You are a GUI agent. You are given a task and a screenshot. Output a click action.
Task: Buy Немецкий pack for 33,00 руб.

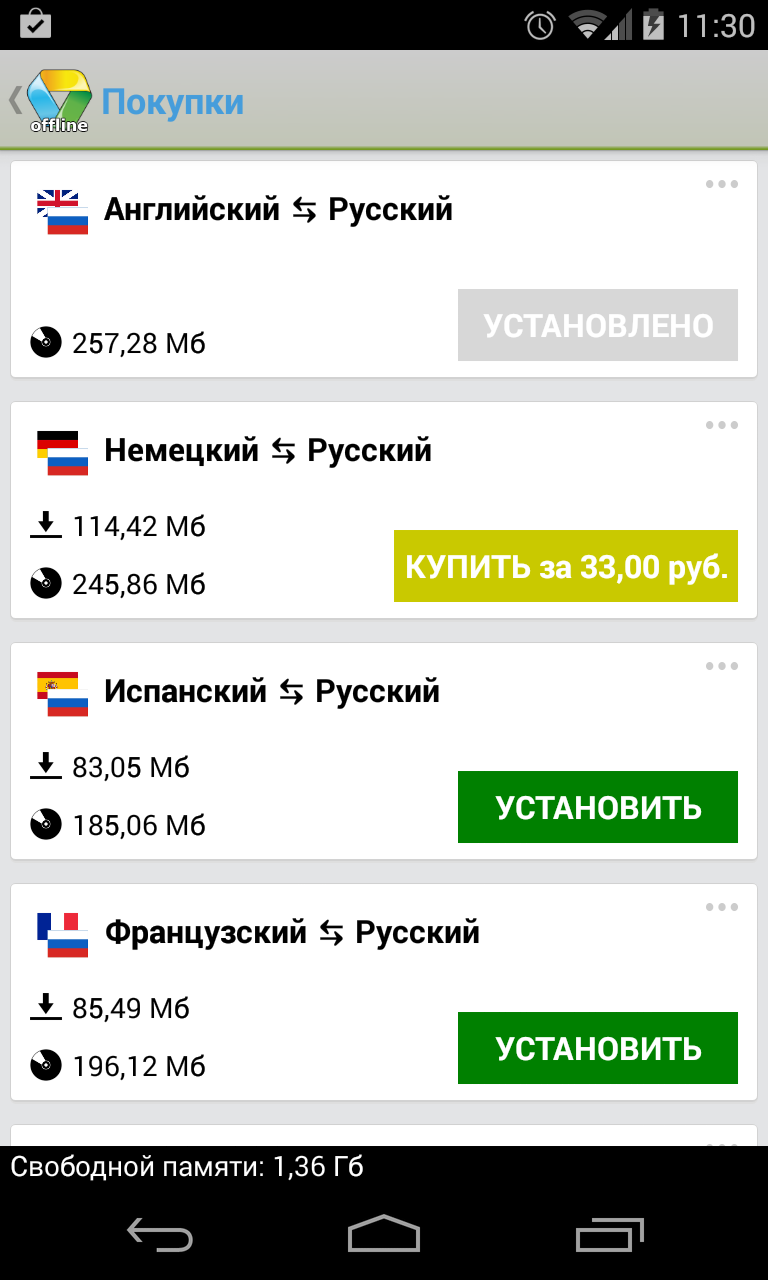pos(566,566)
